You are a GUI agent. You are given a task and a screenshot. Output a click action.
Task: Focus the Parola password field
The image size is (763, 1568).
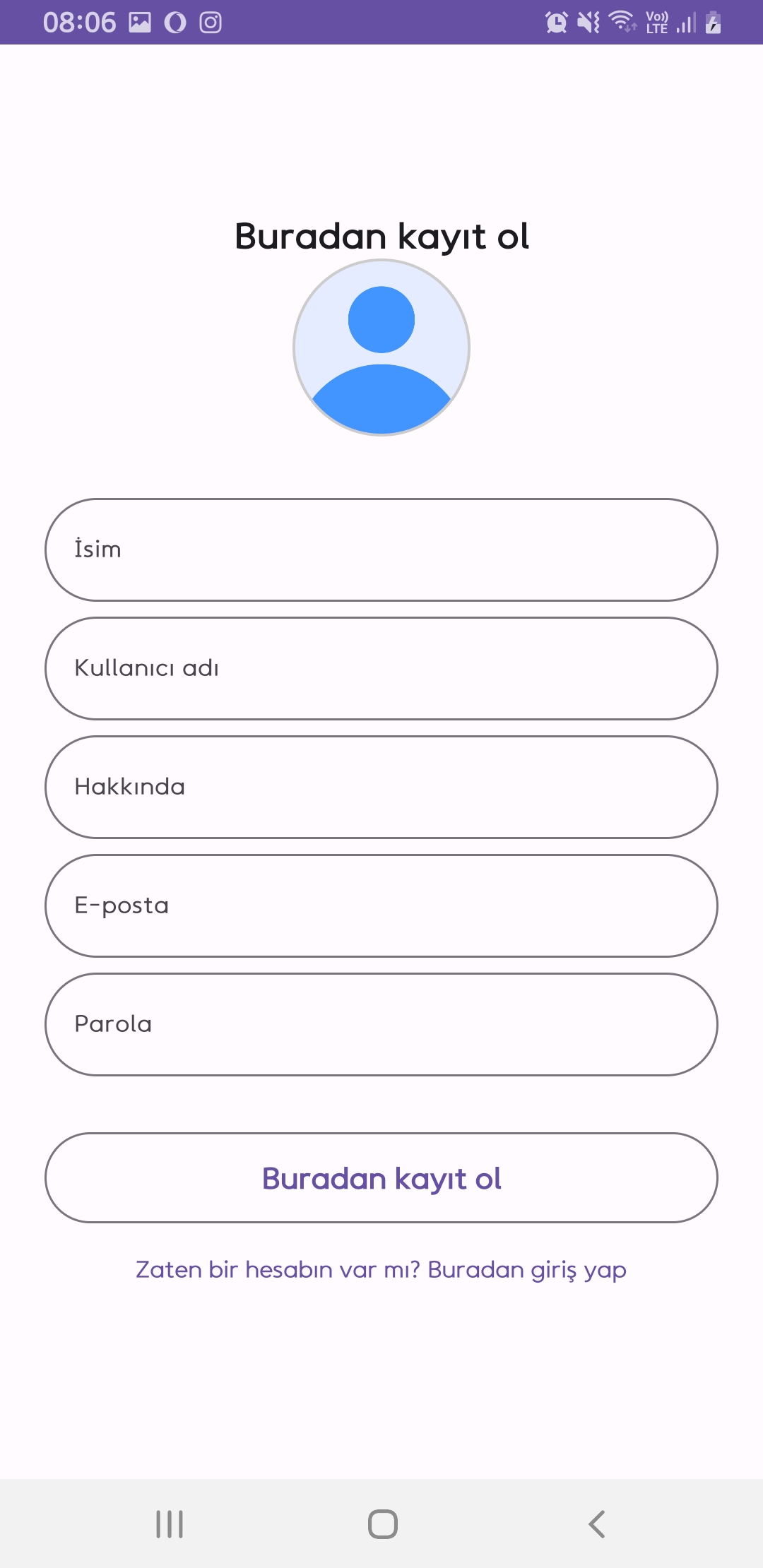pyautogui.click(x=381, y=1024)
